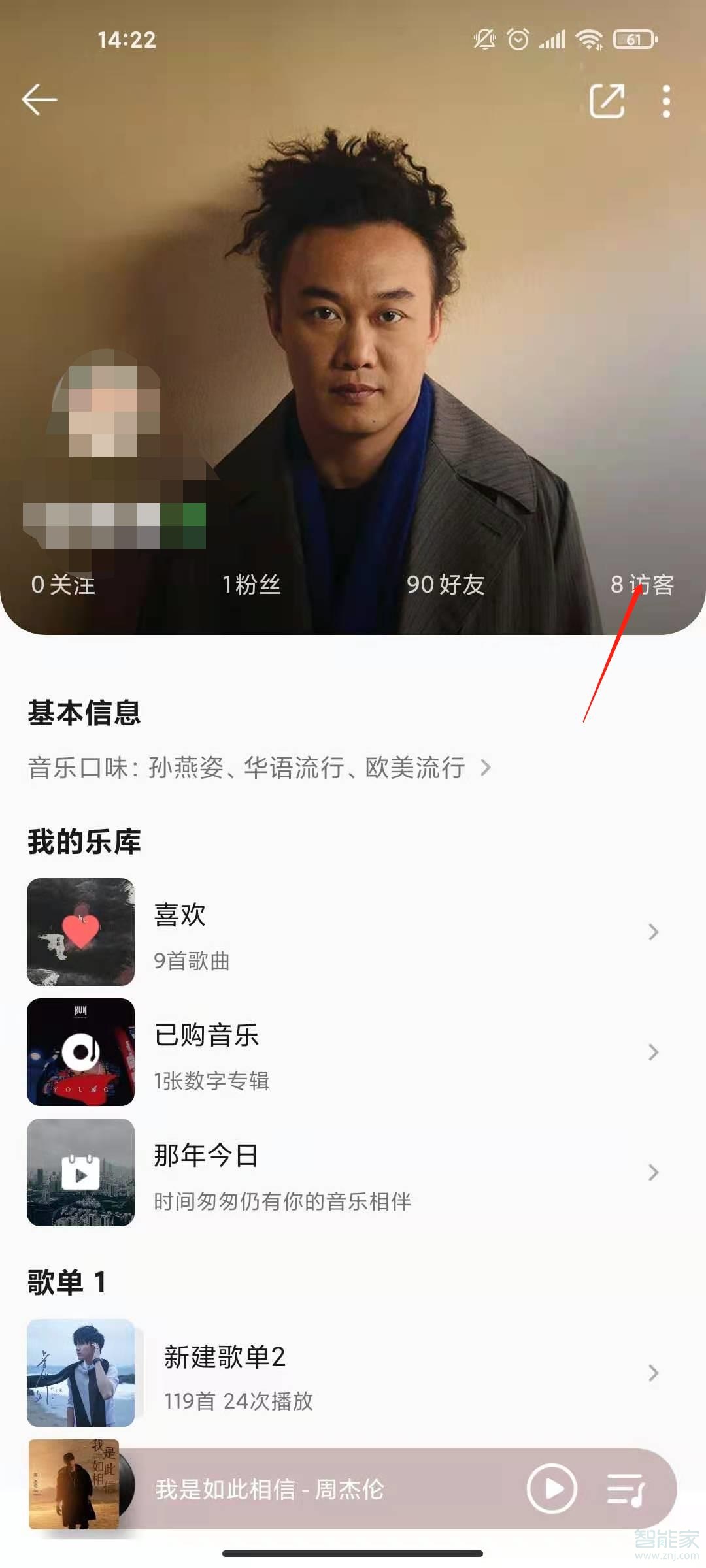The image size is (706, 1568).
Task: Open the three-dot more options menu
Action: [x=665, y=99]
